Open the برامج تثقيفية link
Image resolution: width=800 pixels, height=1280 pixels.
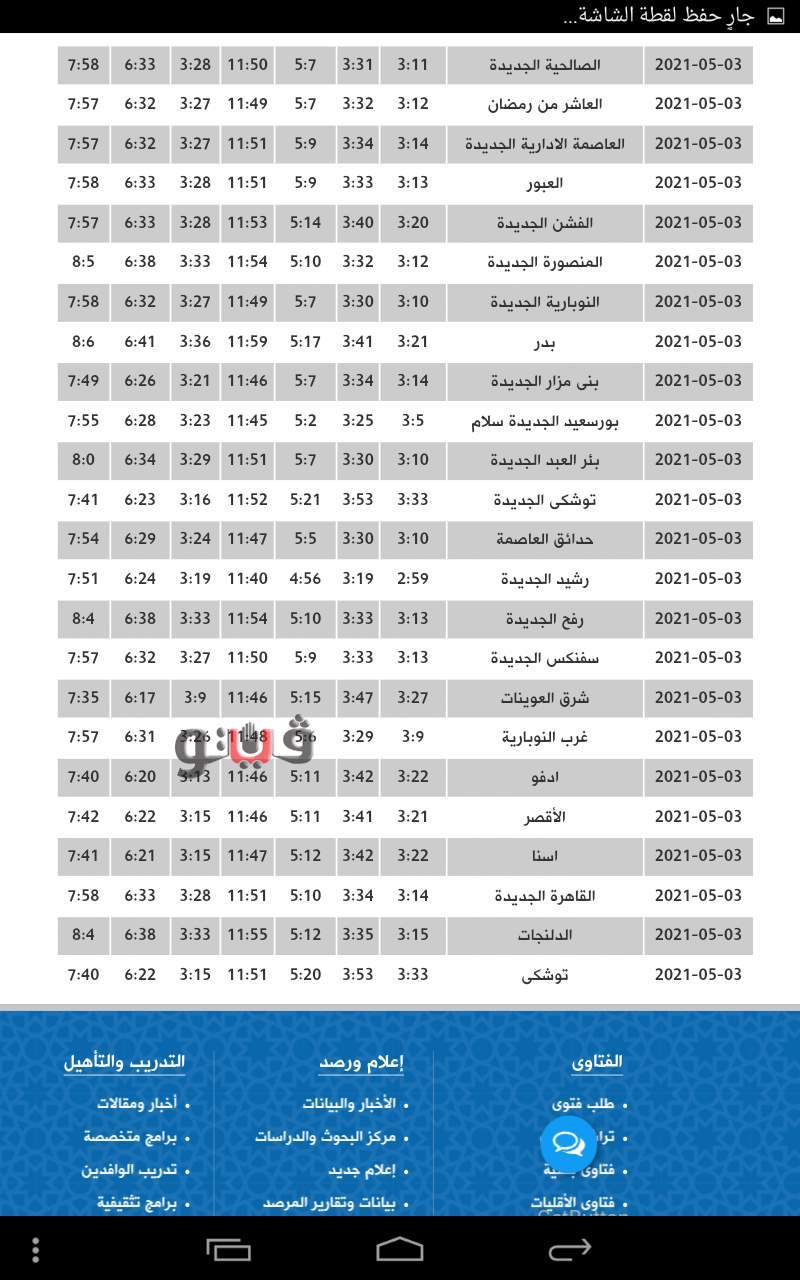(x=136, y=1203)
